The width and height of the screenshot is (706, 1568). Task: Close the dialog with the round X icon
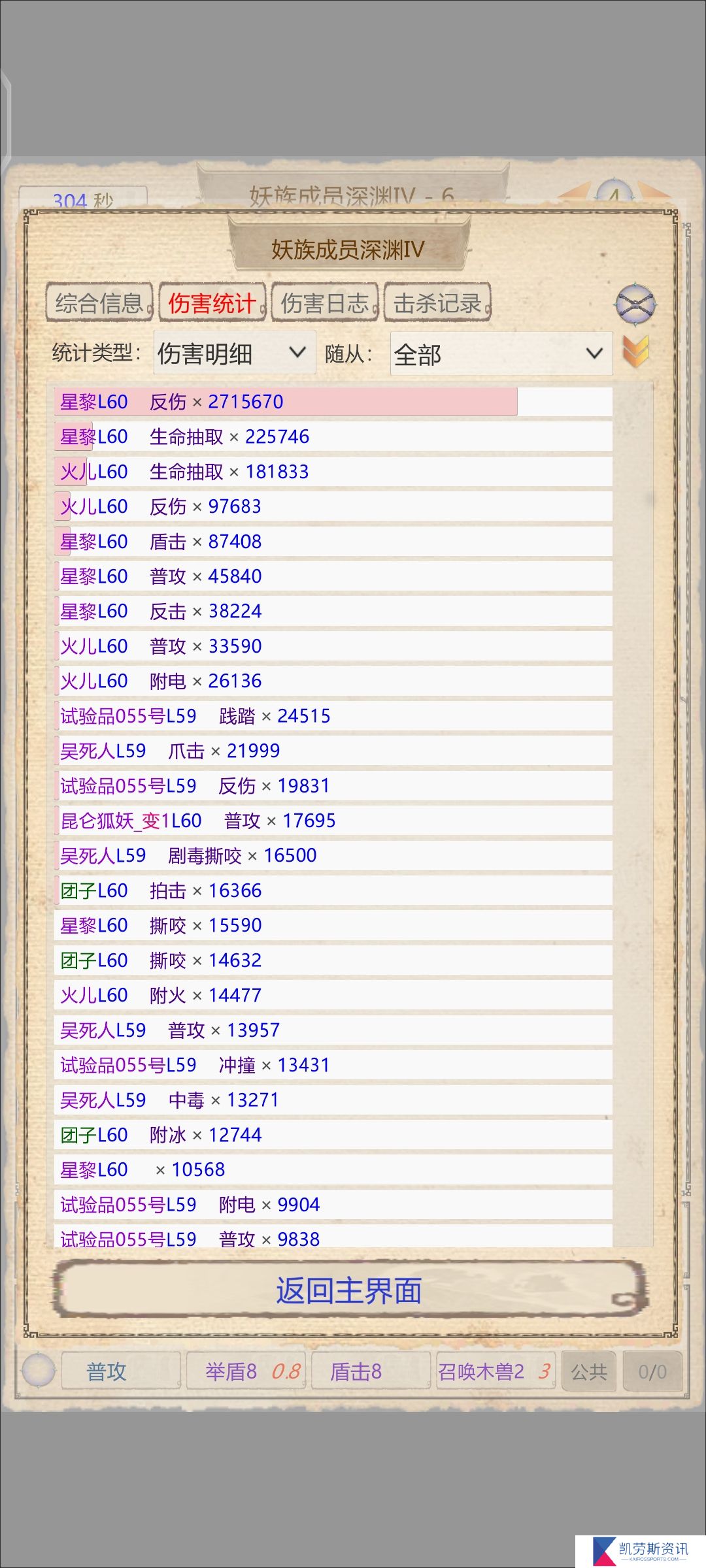pyautogui.click(x=635, y=304)
